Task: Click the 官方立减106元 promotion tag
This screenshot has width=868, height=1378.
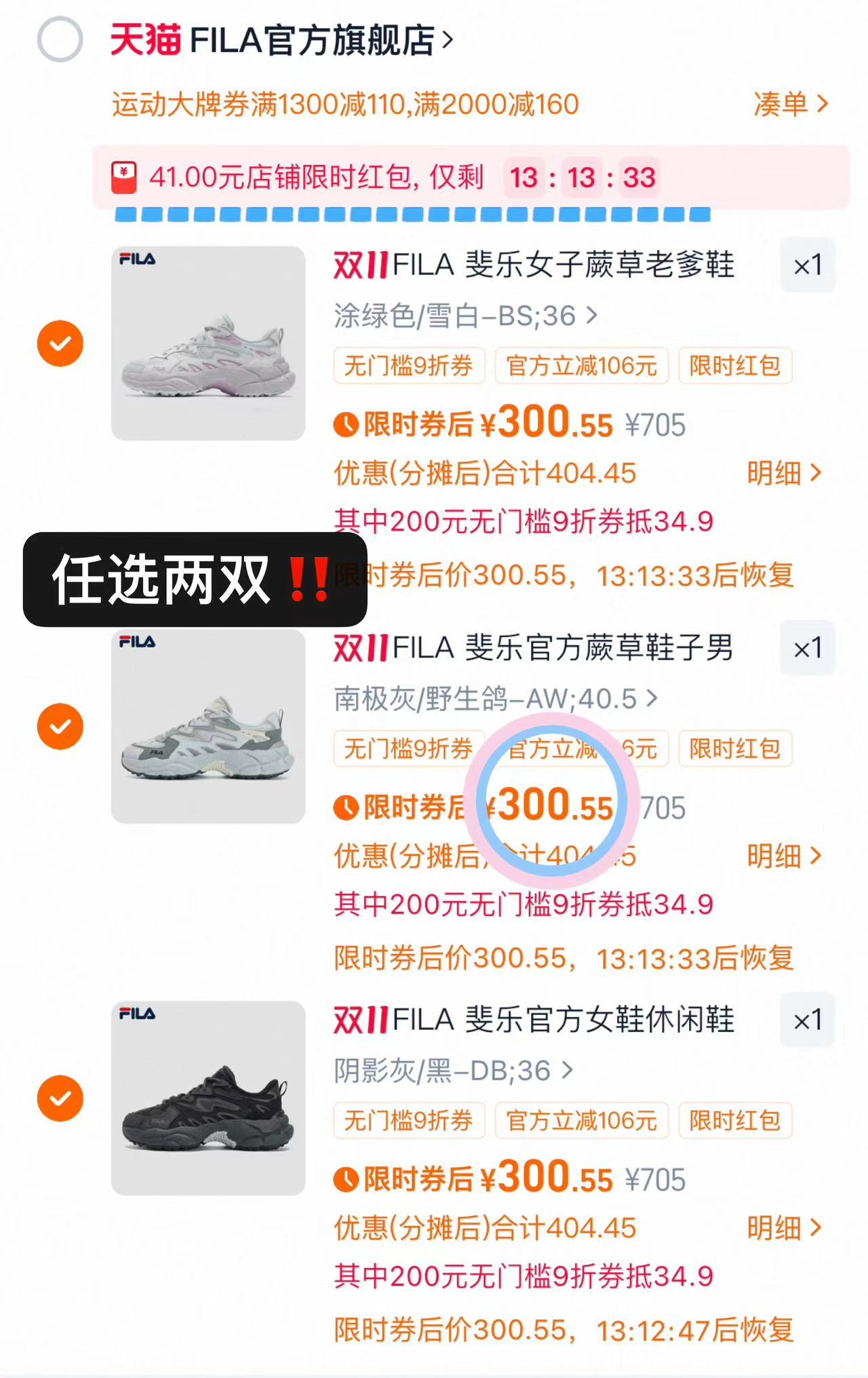Action: pos(581,365)
